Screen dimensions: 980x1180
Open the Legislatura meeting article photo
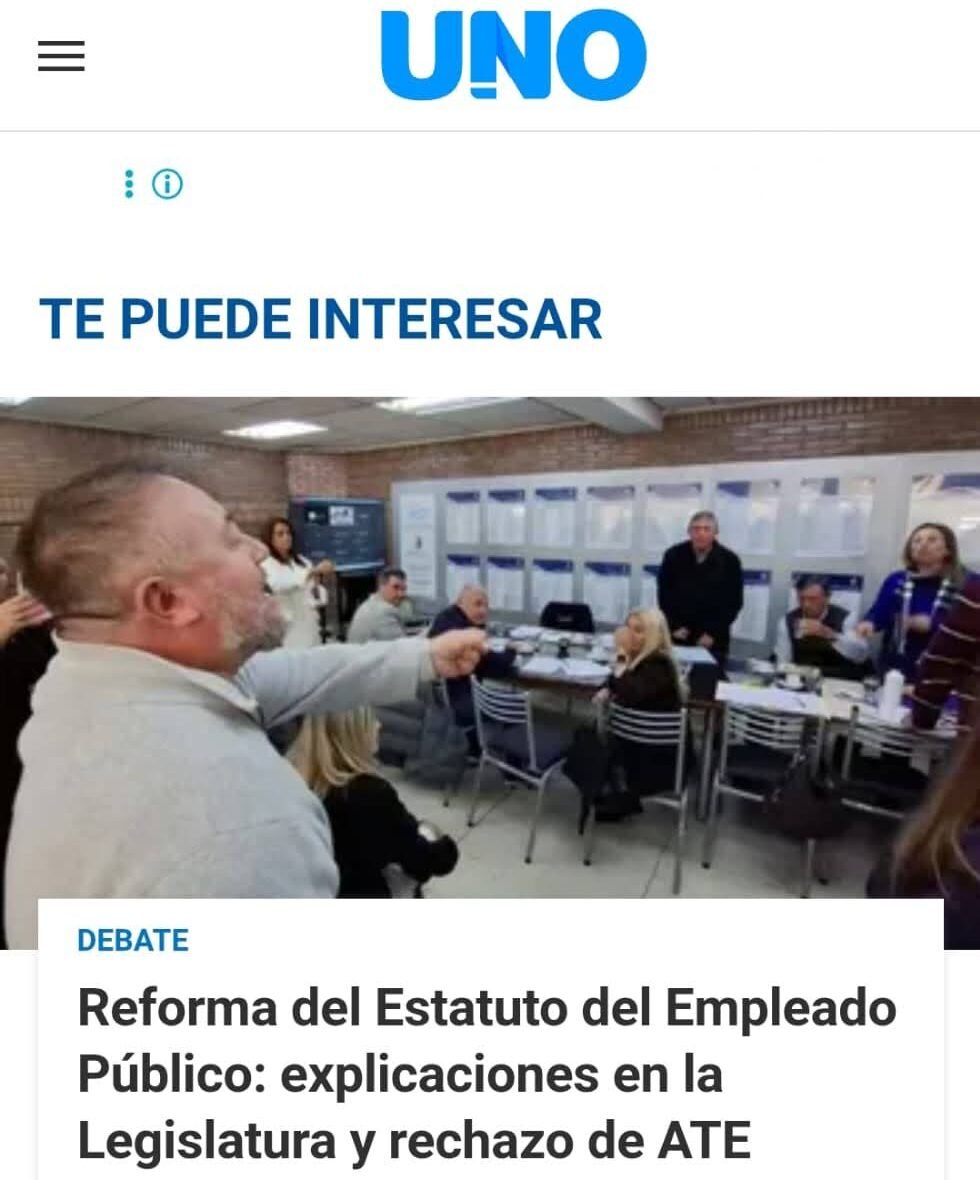490,650
